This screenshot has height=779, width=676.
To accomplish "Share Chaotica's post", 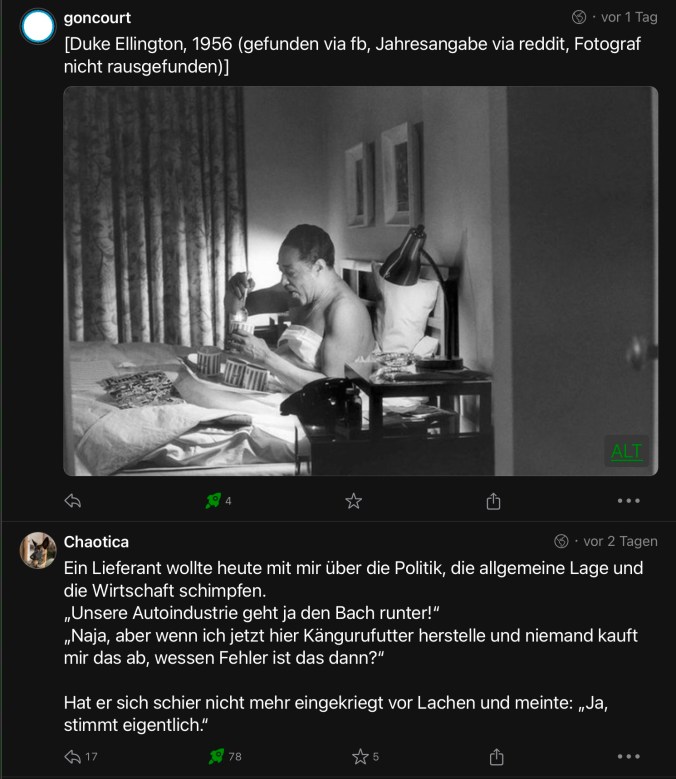I will point(493,757).
